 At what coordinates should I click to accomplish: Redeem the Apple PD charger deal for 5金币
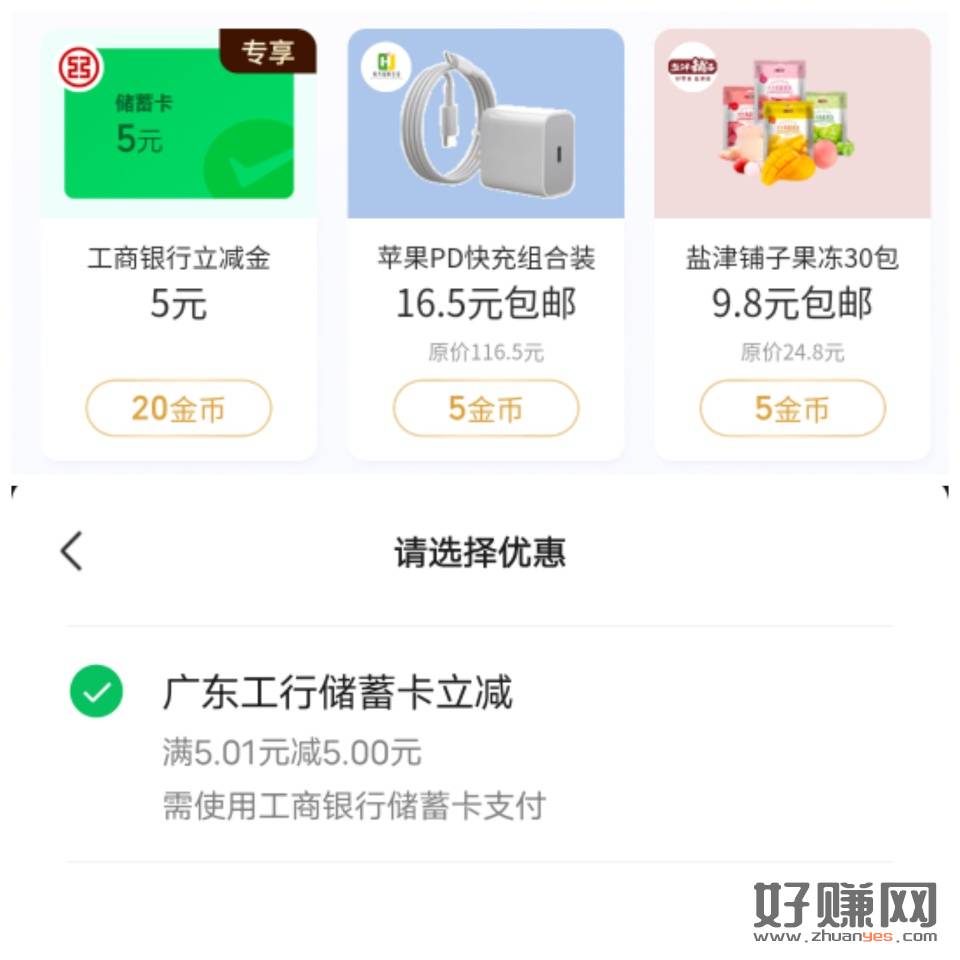tap(486, 408)
